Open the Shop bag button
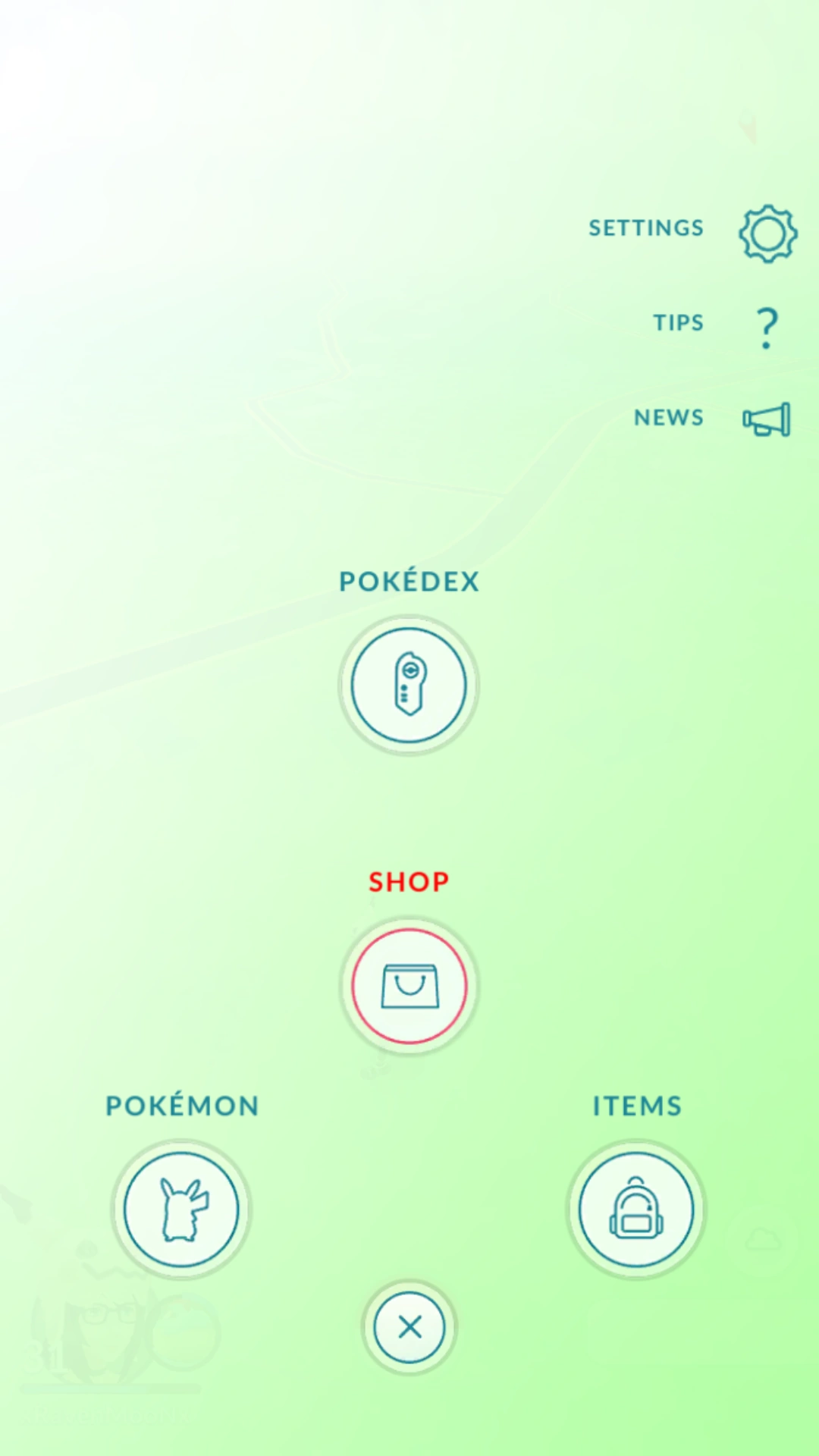819x1456 pixels. click(x=409, y=985)
